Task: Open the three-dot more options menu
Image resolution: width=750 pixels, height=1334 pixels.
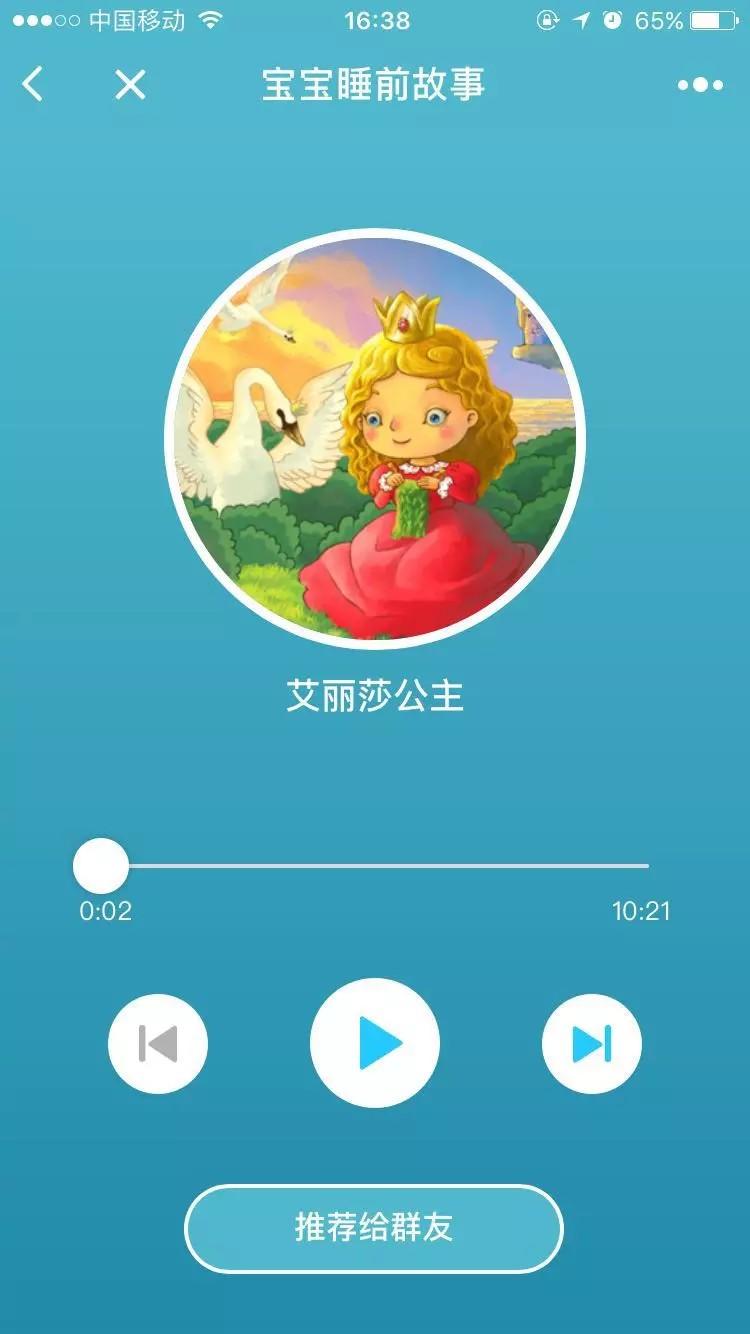Action: 700,85
